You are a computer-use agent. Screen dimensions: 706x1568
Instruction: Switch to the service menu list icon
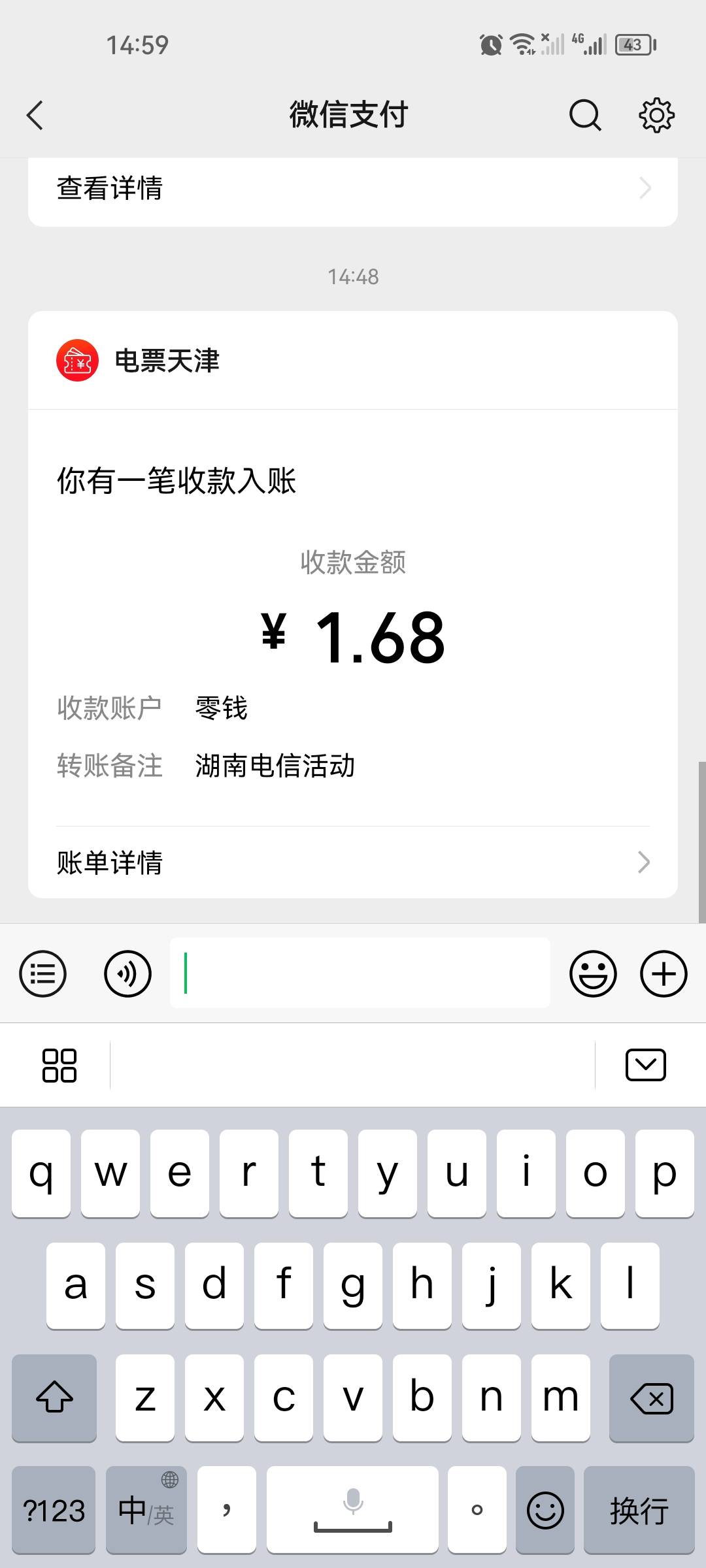[x=43, y=974]
